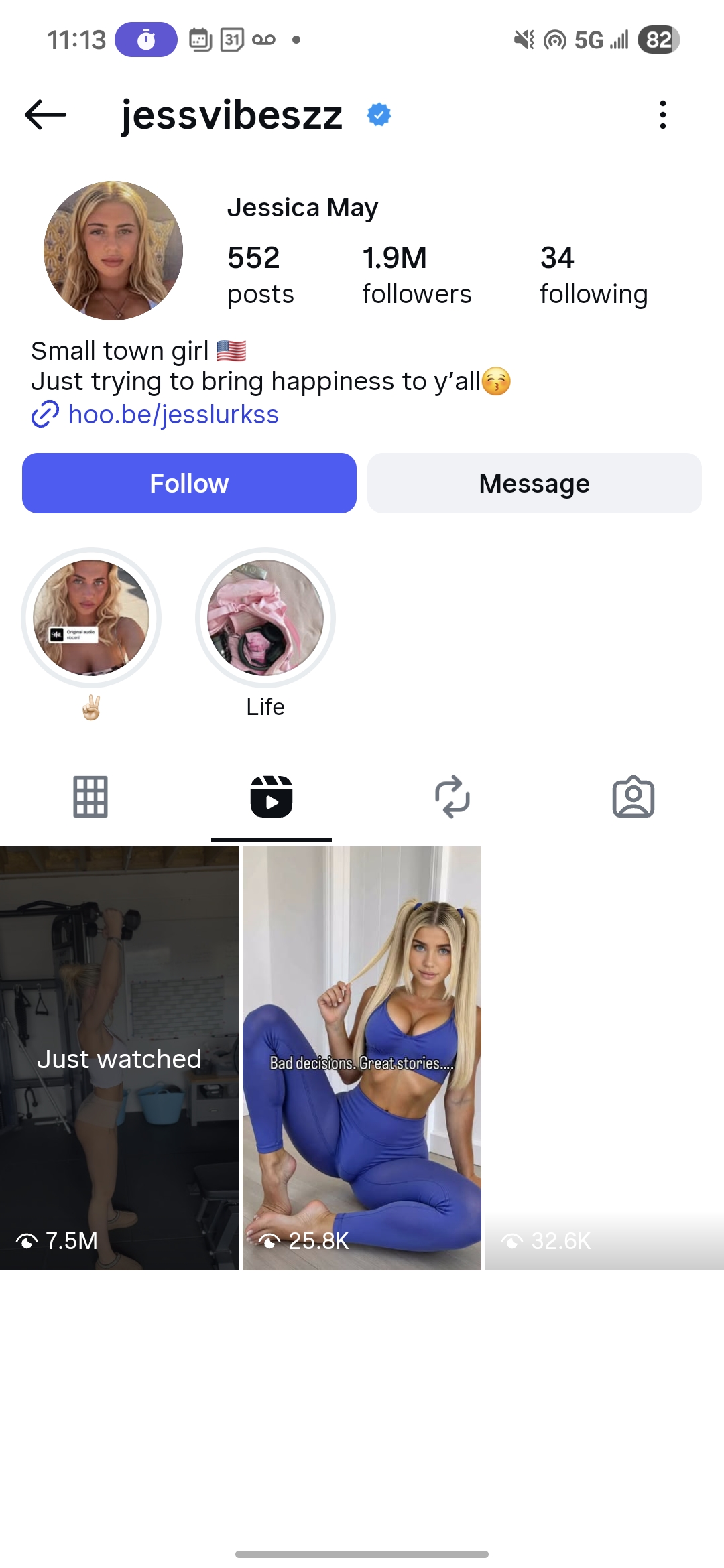Switch to the posts grid tab
724x1568 pixels.
click(90, 797)
